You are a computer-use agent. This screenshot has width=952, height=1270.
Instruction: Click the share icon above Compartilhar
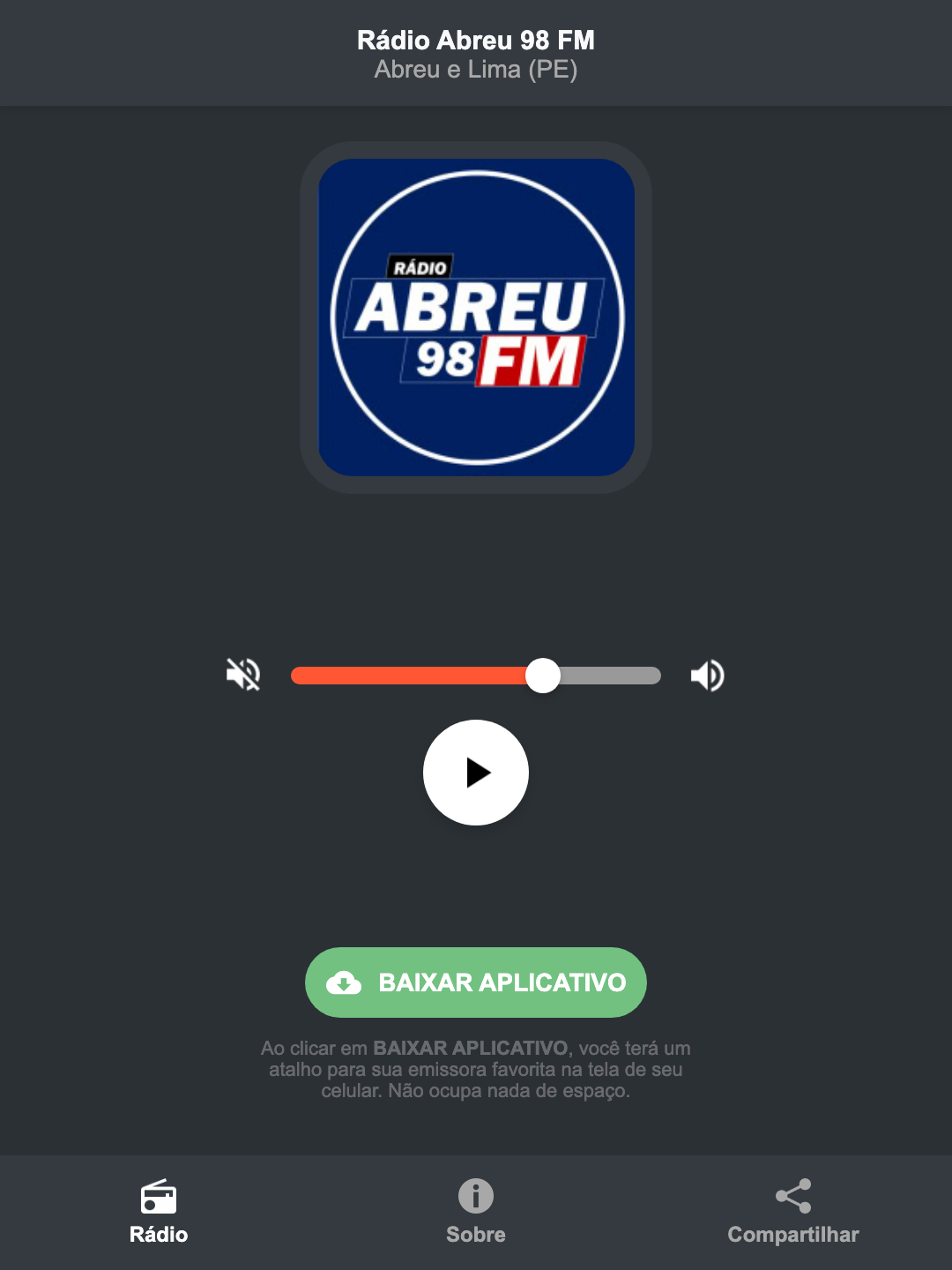pyautogui.click(x=792, y=1197)
